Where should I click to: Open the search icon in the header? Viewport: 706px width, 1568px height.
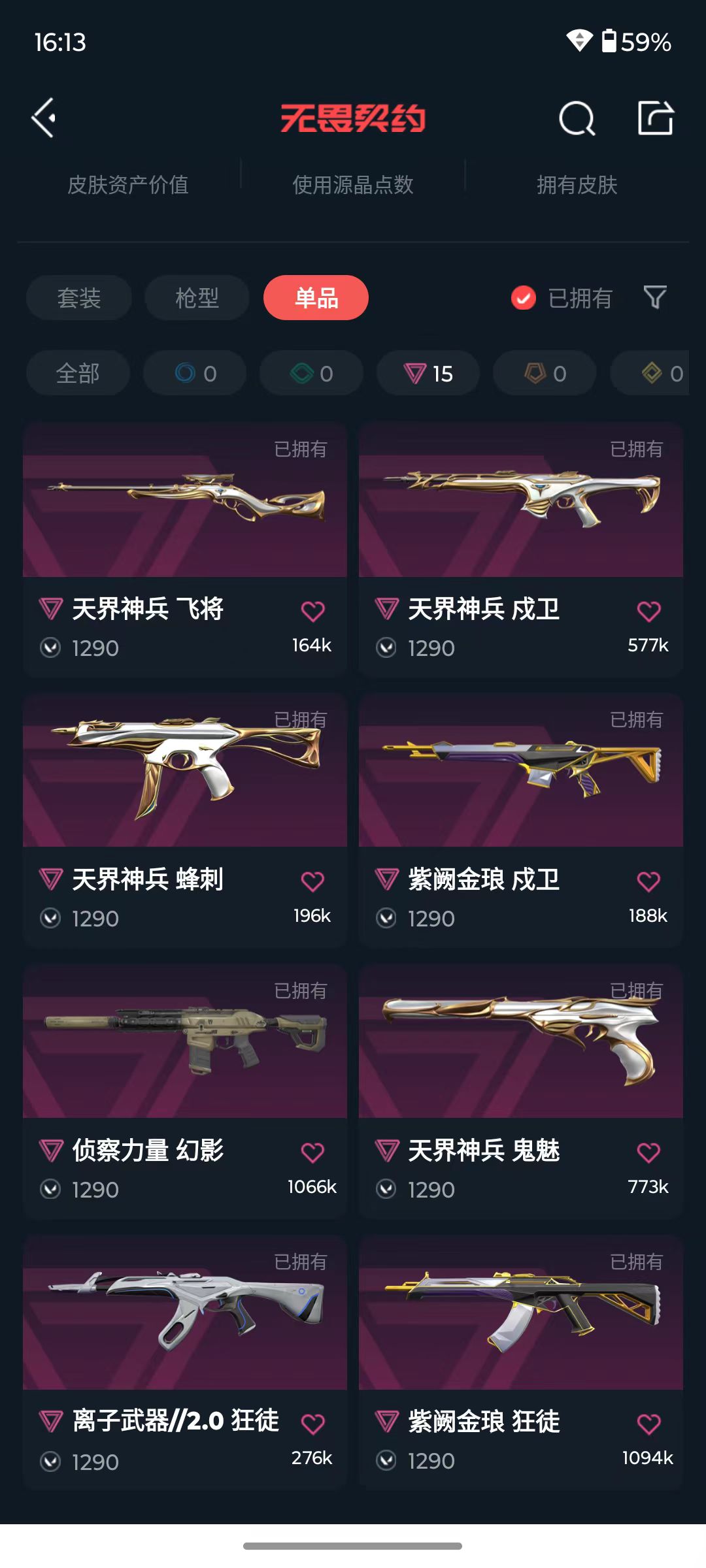577,118
